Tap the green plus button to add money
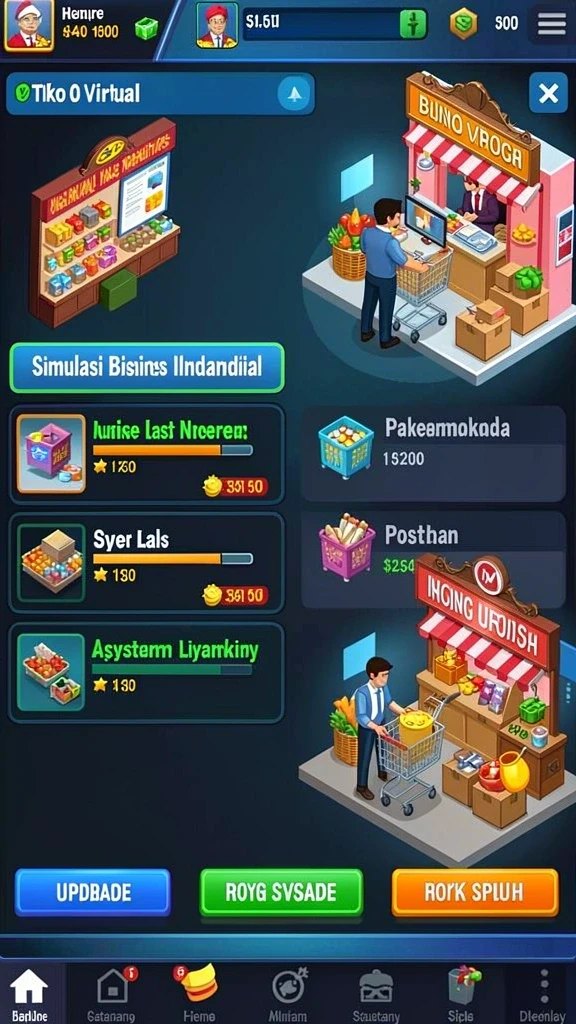Image resolution: width=576 pixels, height=1024 pixels. (x=413, y=24)
